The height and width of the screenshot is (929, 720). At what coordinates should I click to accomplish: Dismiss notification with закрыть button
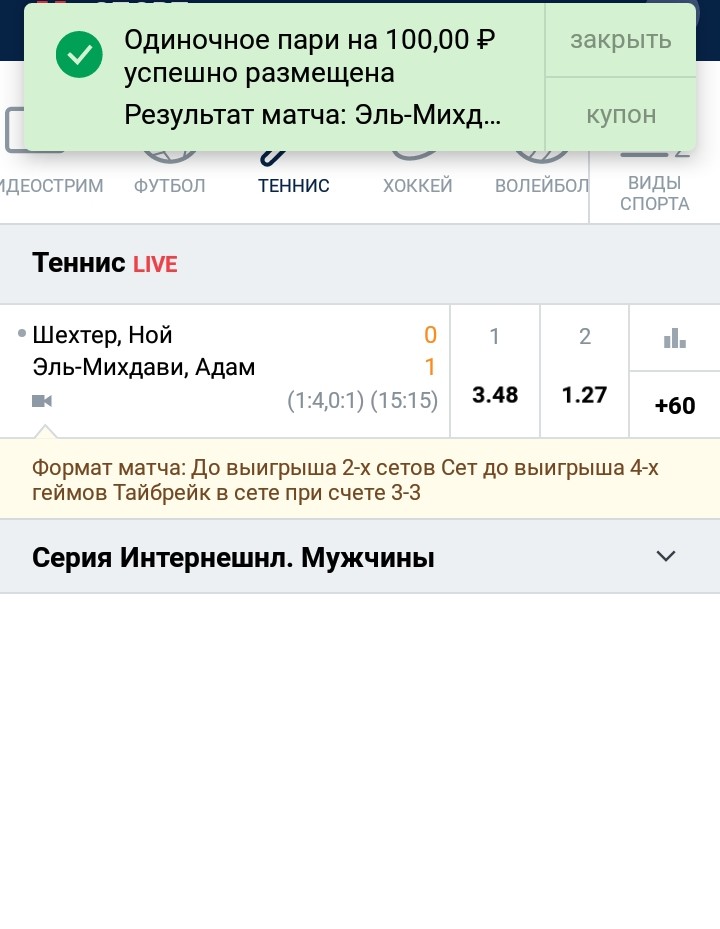pos(620,40)
